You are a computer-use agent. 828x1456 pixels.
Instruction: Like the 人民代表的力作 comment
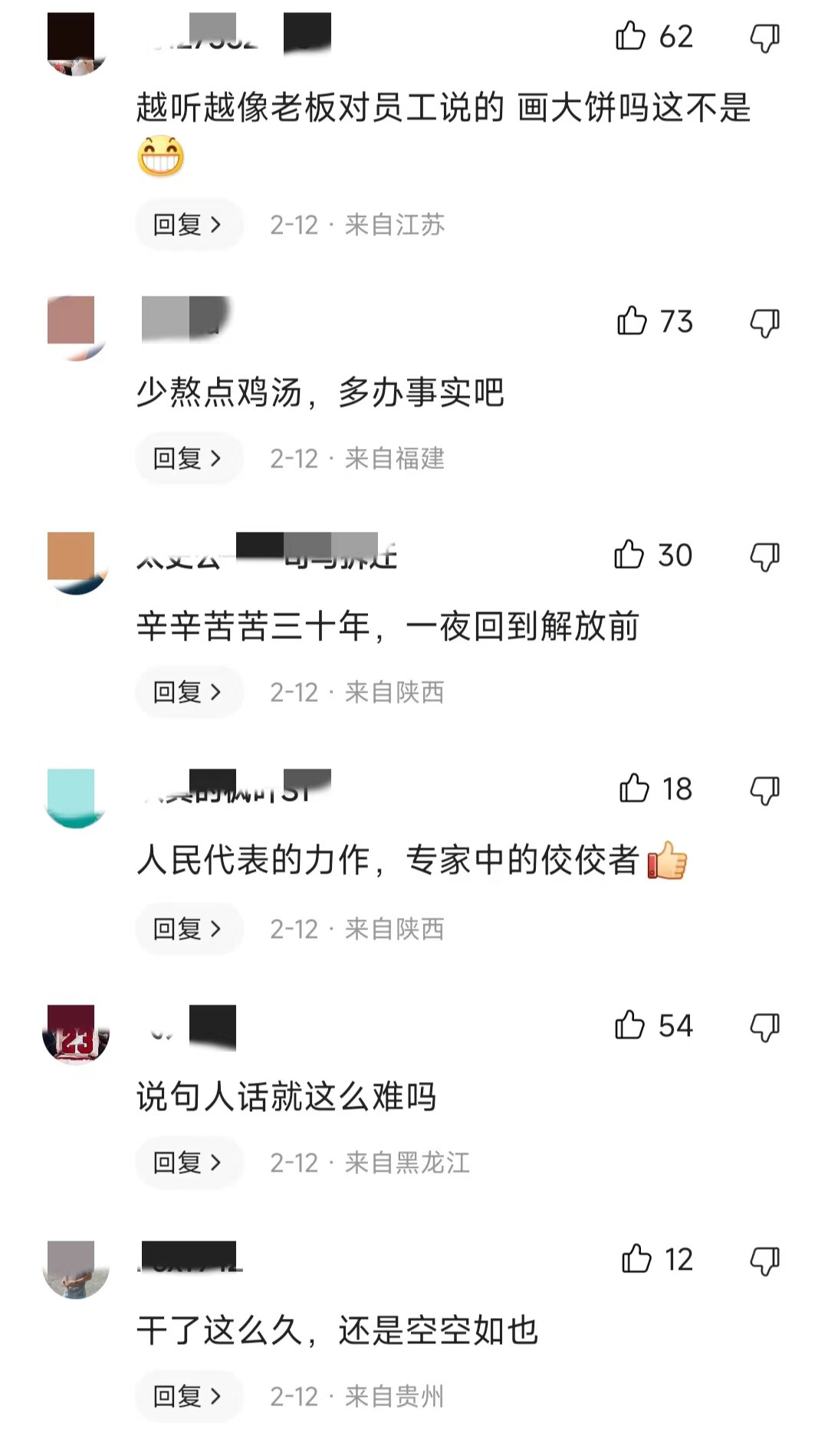click(634, 789)
